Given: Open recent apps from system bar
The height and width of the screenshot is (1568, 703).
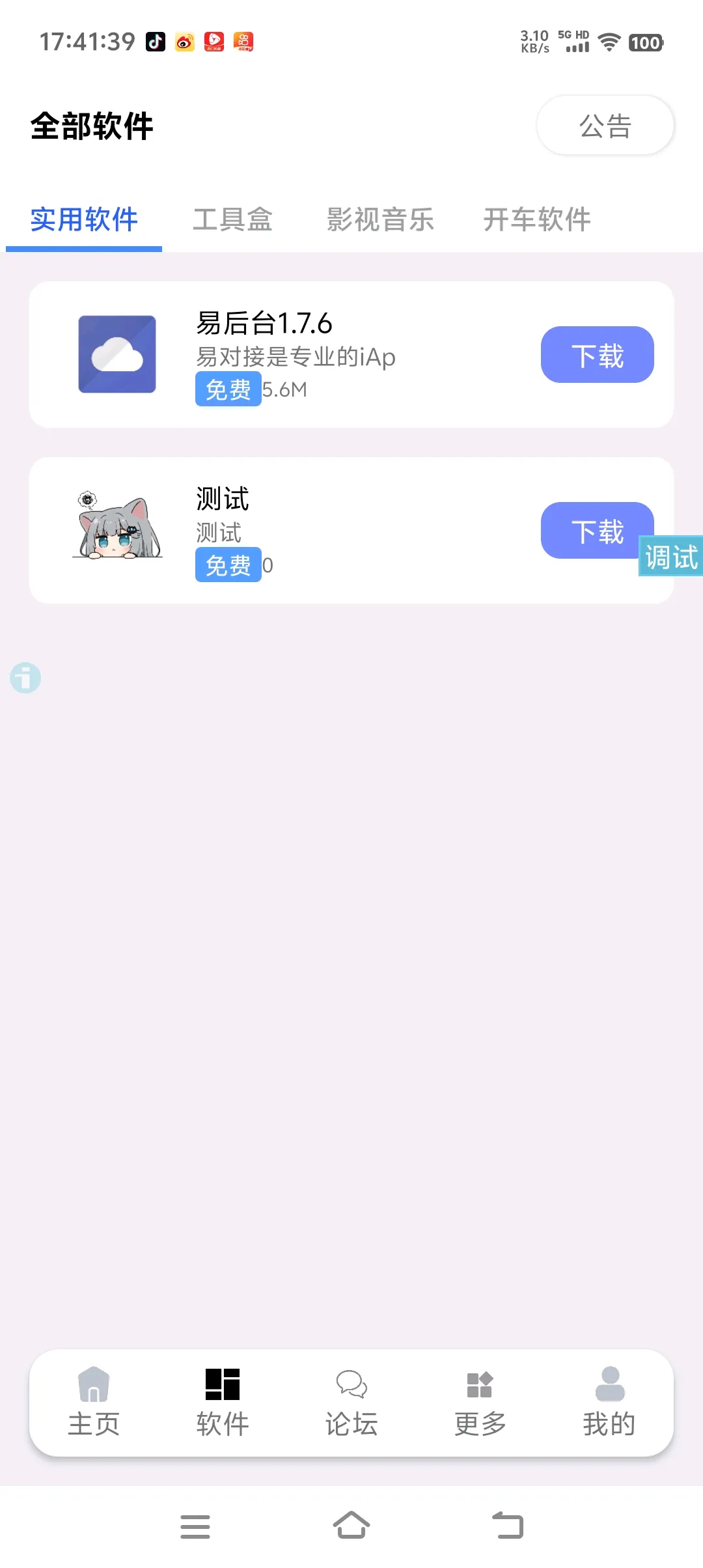Looking at the screenshot, I should [195, 1526].
